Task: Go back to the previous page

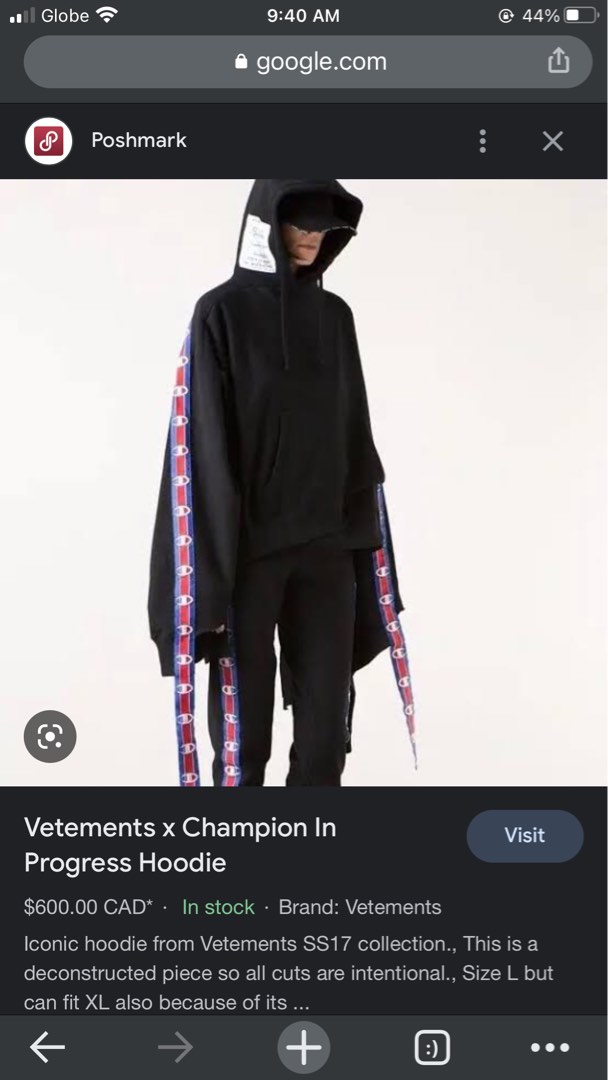Action: click(47, 1047)
